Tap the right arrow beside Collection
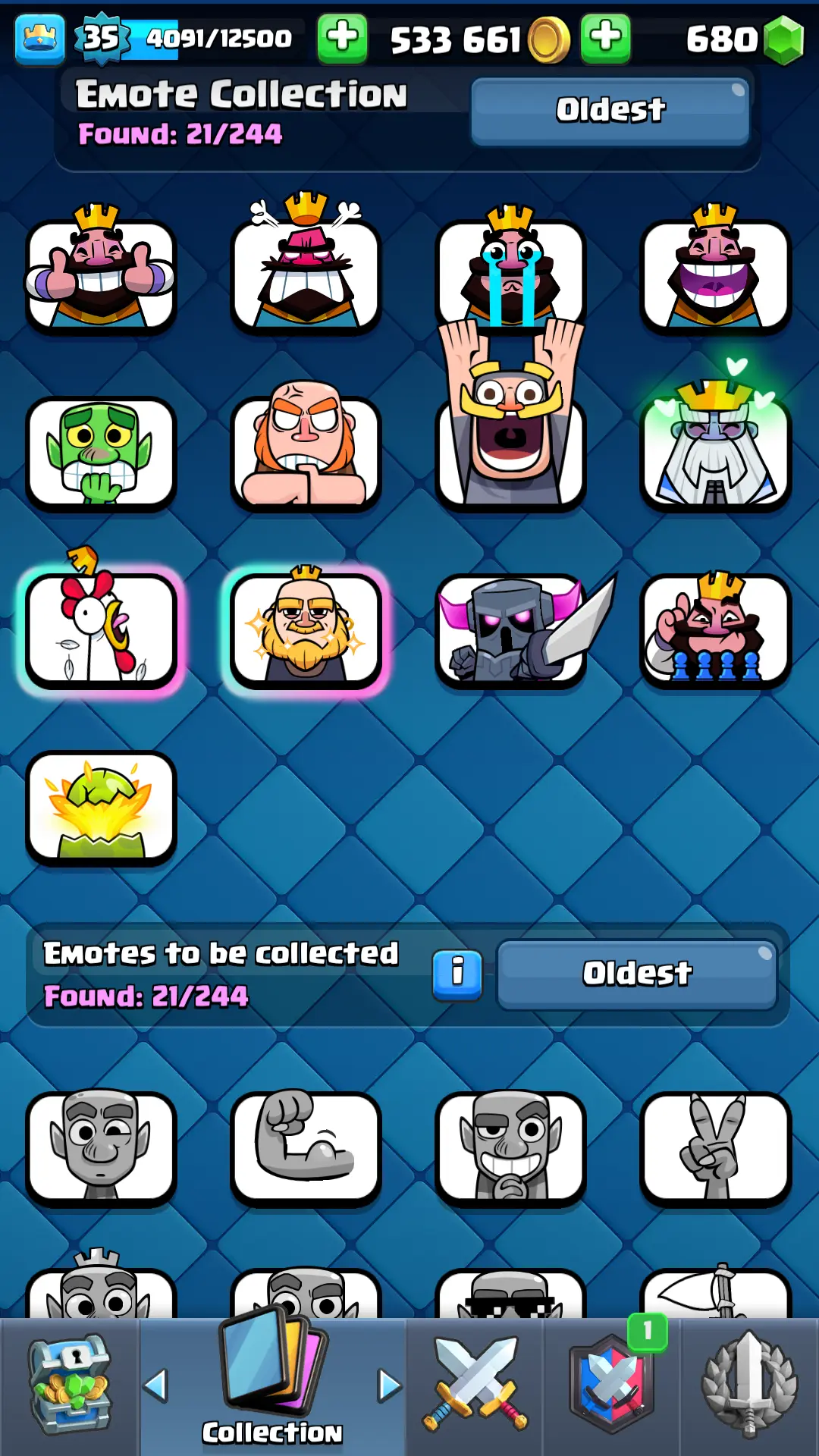The width and height of the screenshot is (819, 1456). click(x=389, y=1386)
